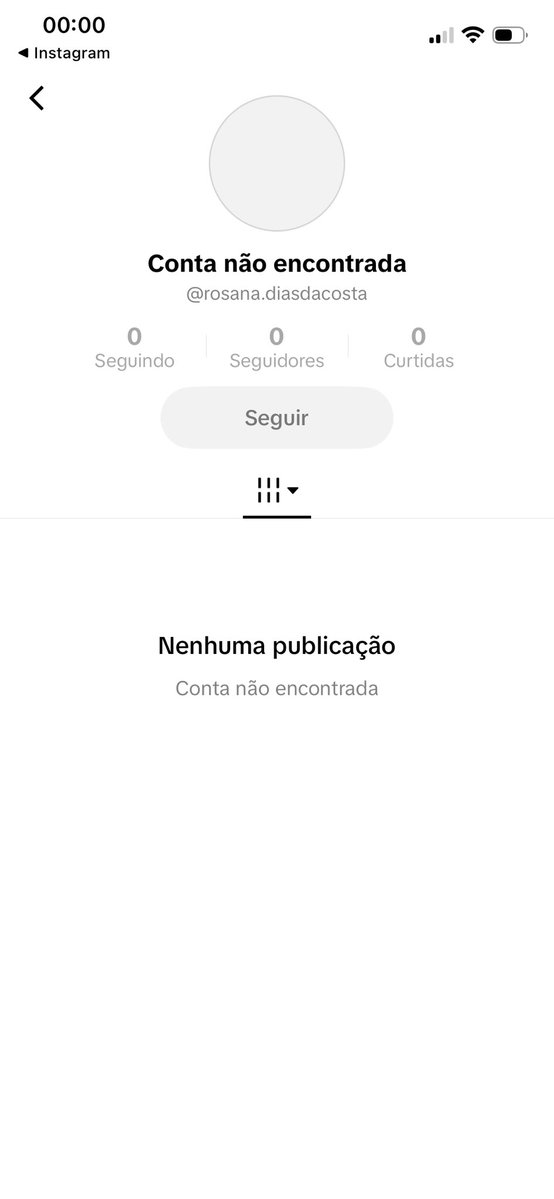
Task: Tap the empty profile picture
Action: point(277,163)
